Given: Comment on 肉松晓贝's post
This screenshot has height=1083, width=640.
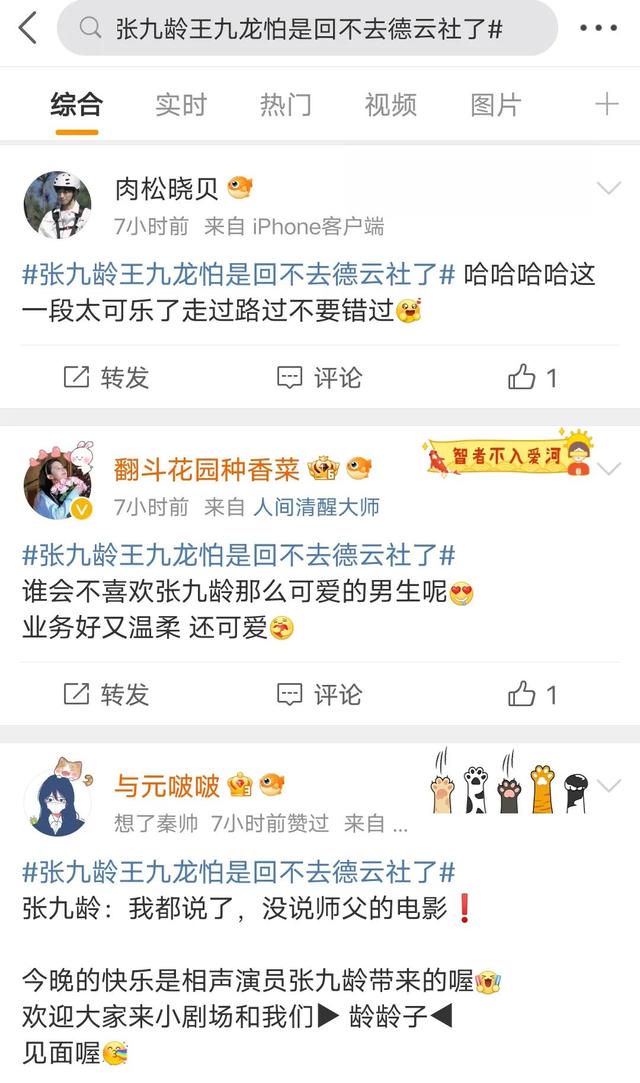Looking at the screenshot, I should [320, 377].
